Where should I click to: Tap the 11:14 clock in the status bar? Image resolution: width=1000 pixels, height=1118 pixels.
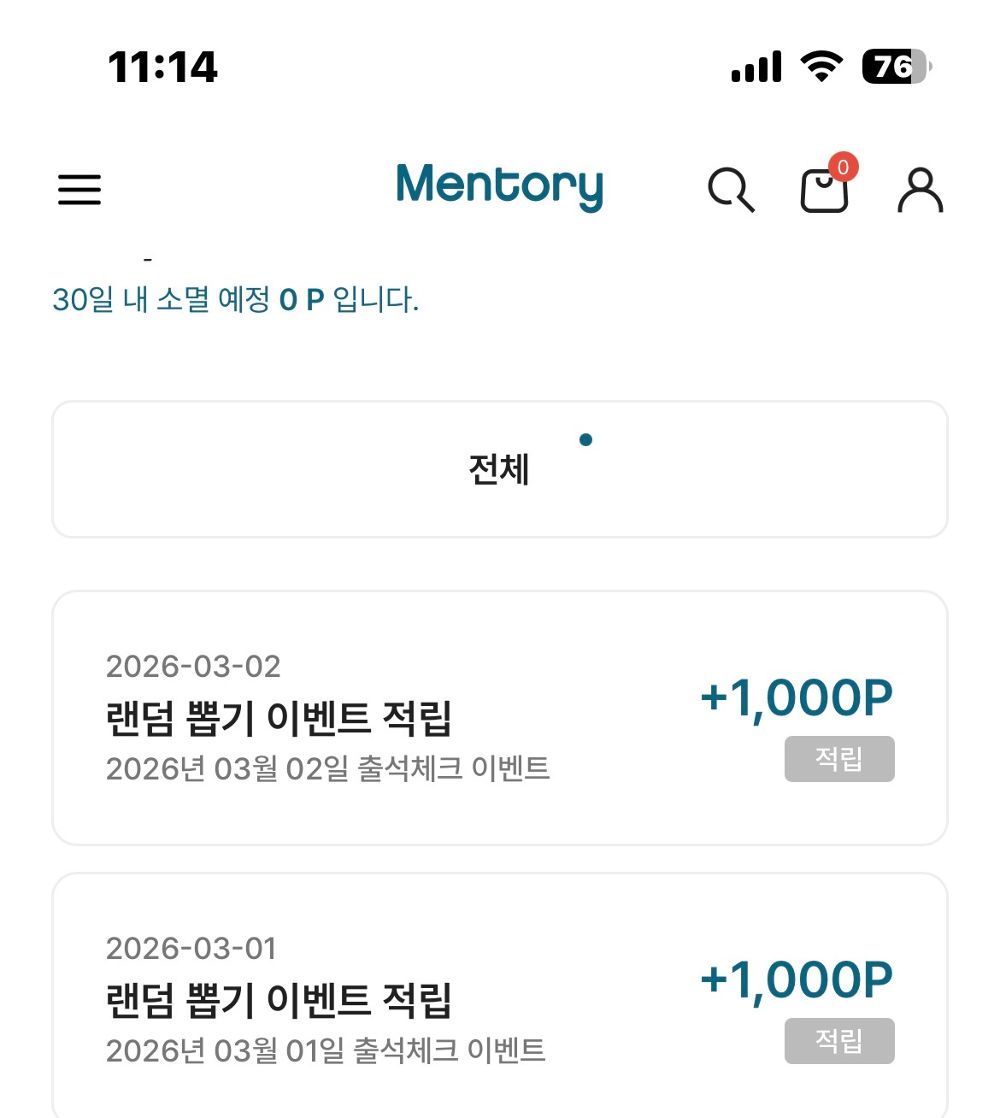(163, 66)
